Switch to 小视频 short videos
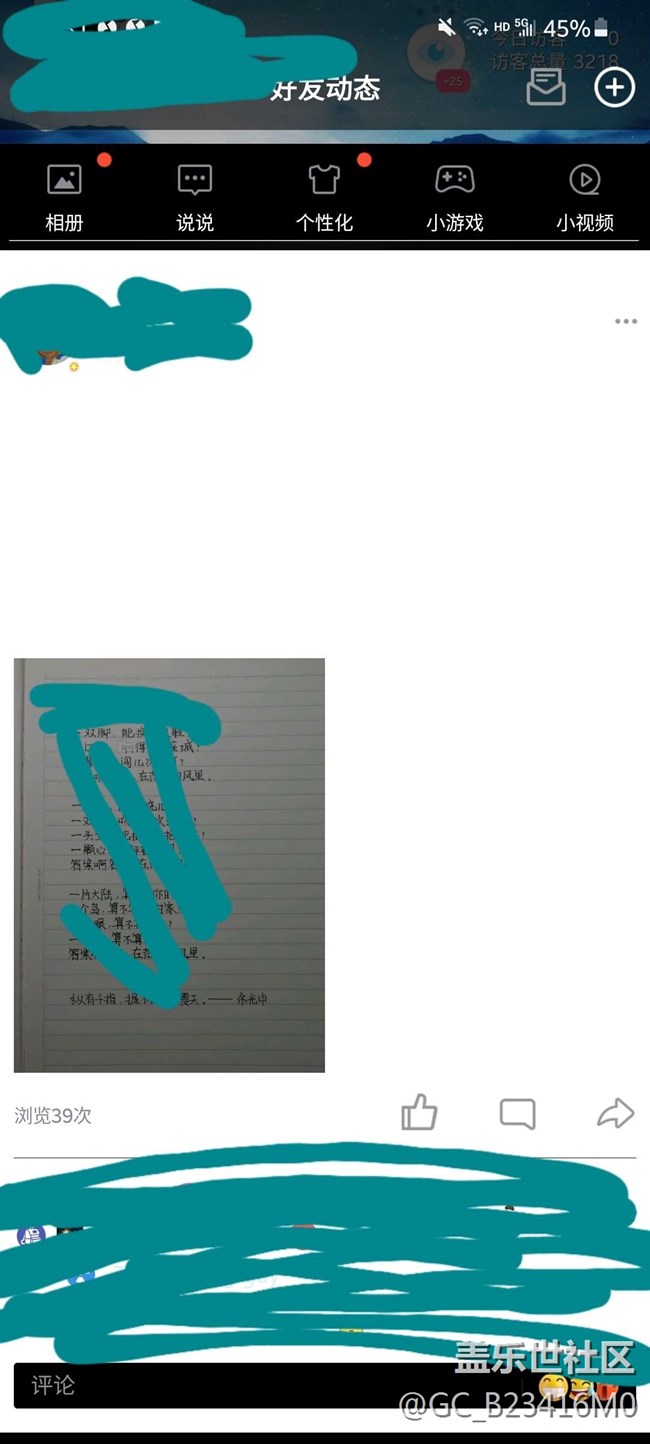Screen dimensions: 650x1444 coord(584,198)
